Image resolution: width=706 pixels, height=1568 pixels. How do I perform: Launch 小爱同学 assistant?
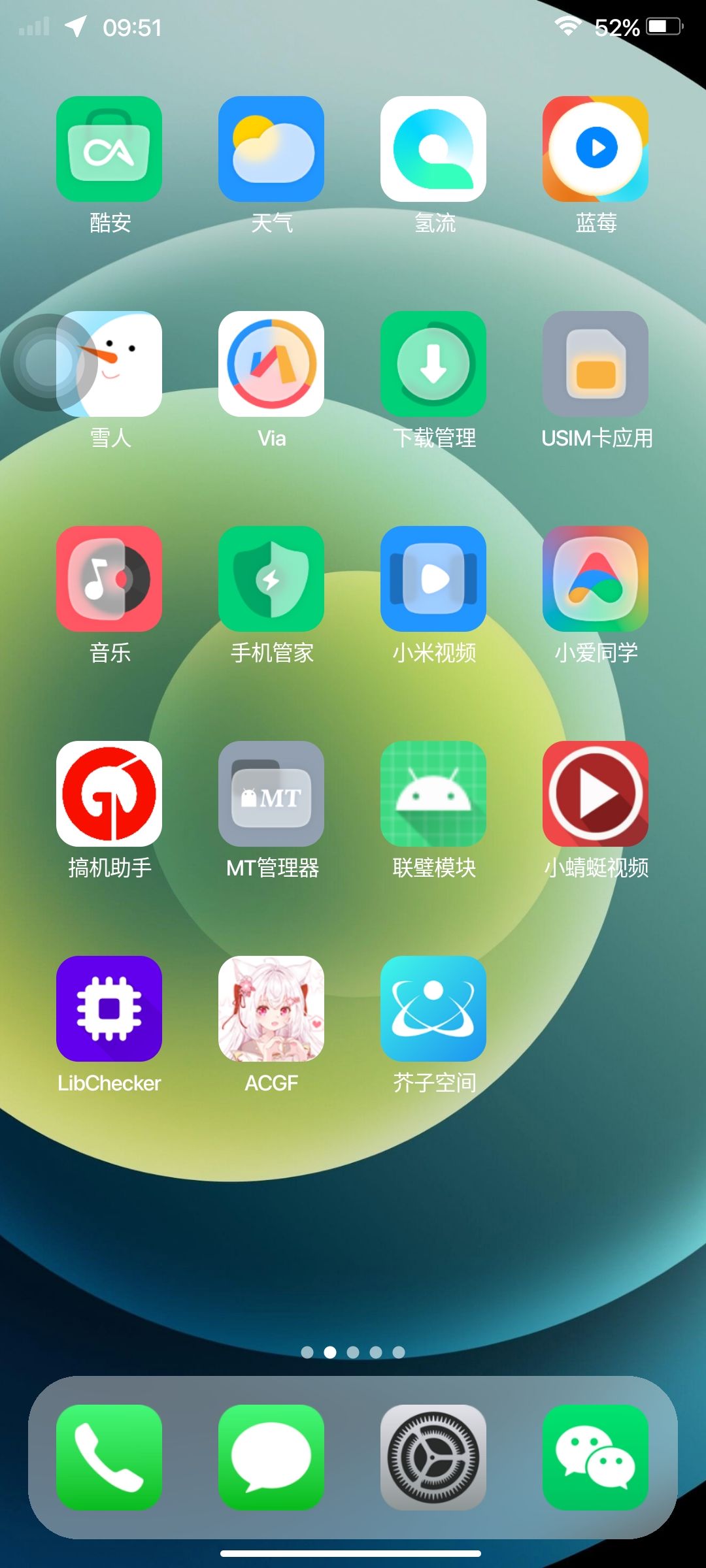tap(596, 579)
